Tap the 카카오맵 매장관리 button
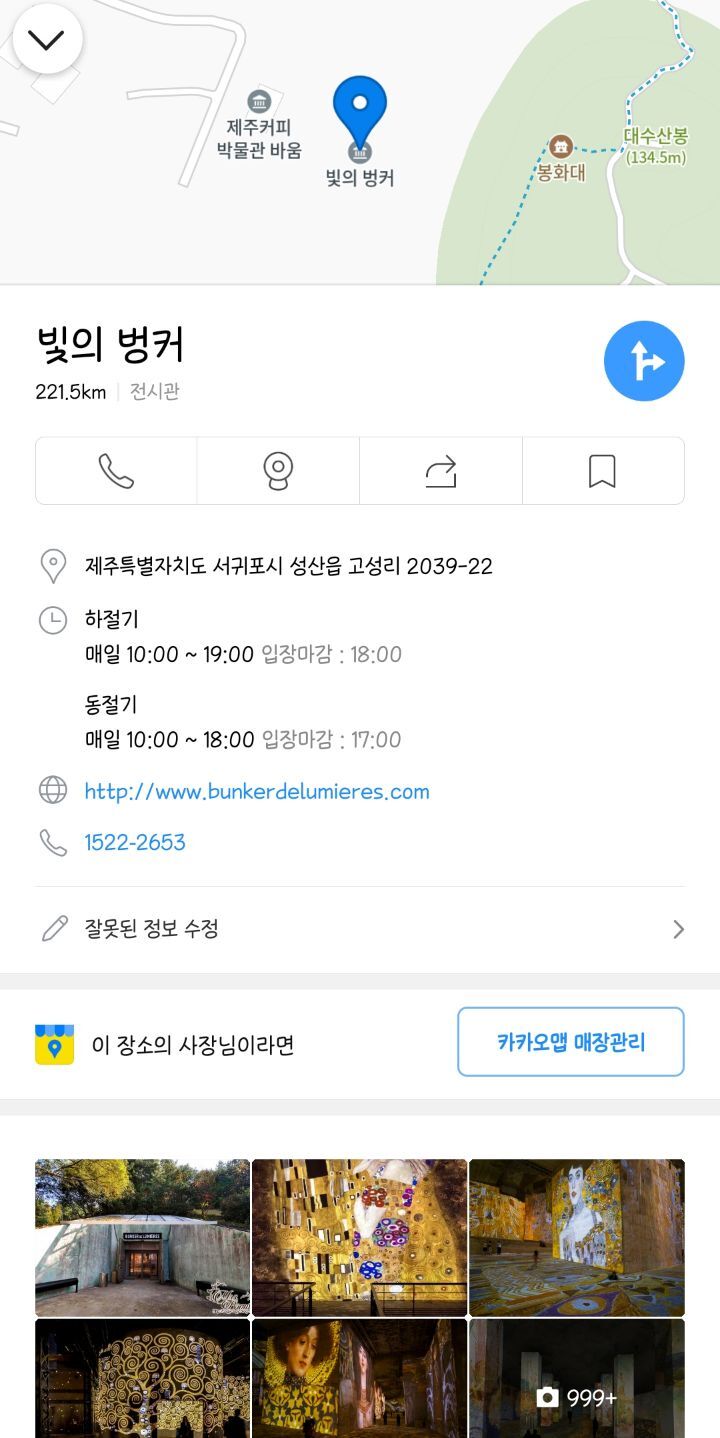Viewport: 720px width, 1438px height. pyautogui.click(x=570, y=1042)
